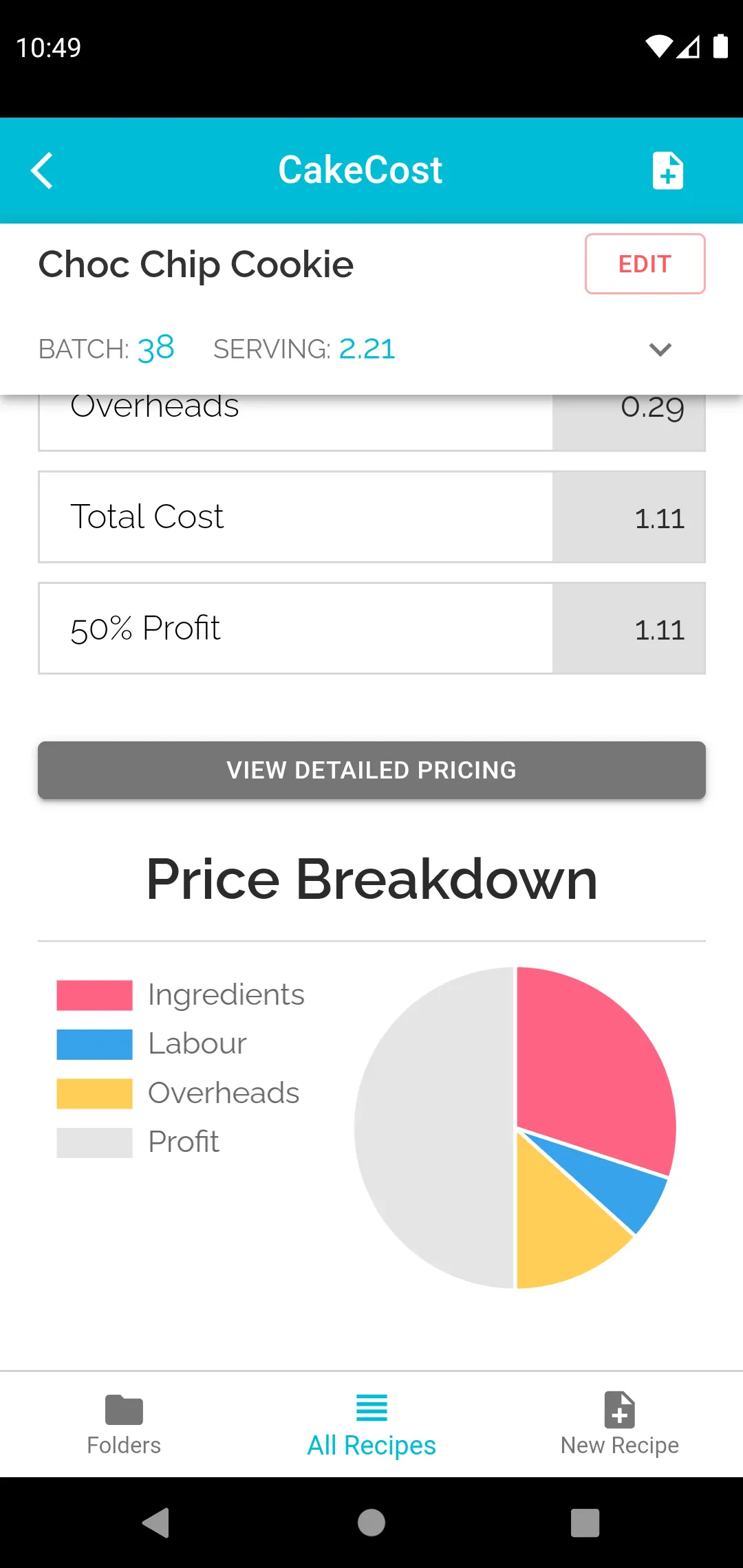Tap the EDIT button for Choc Chip Cookie
Screen dimensions: 743x1568
[x=644, y=263]
